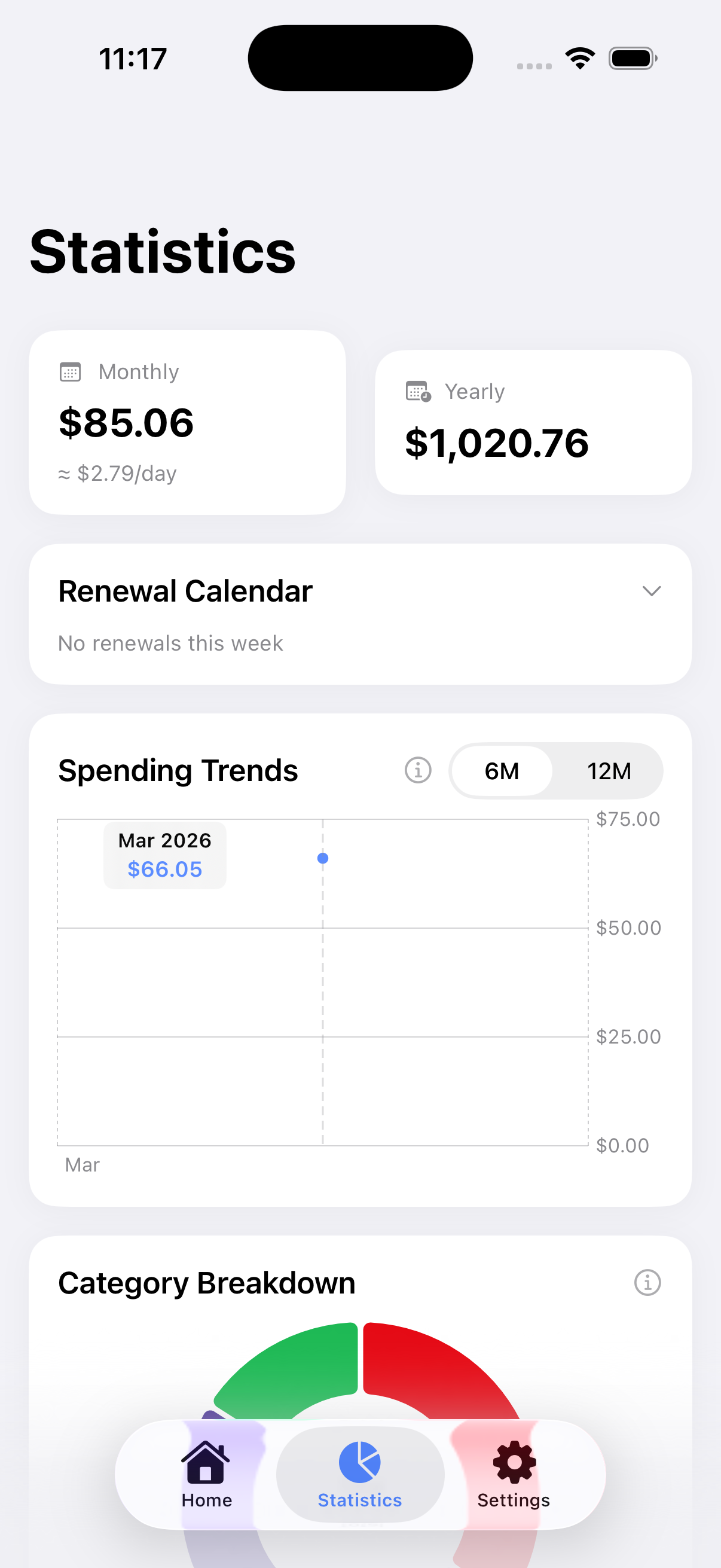The width and height of the screenshot is (721, 1568).
Task: Tap the Mar 2026 chart data point
Action: click(323, 858)
